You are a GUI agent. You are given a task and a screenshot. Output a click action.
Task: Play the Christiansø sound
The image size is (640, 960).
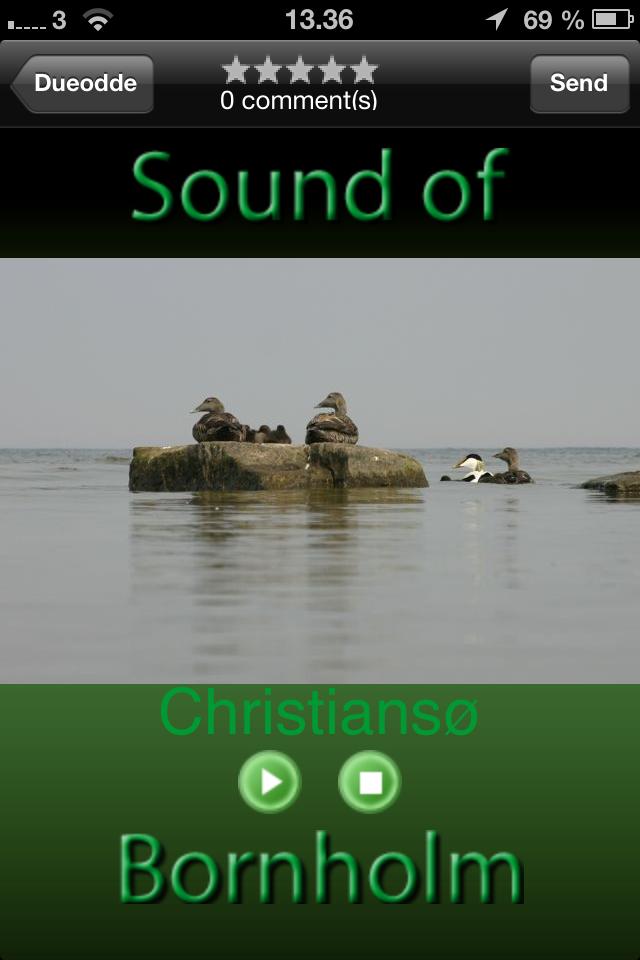click(x=270, y=782)
